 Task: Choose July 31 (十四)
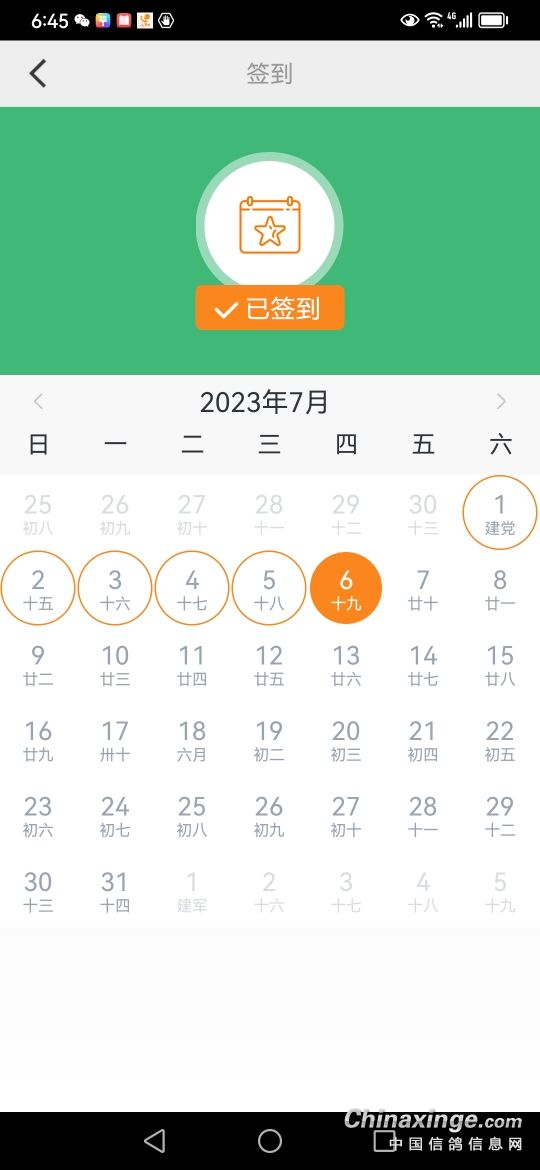click(115, 890)
